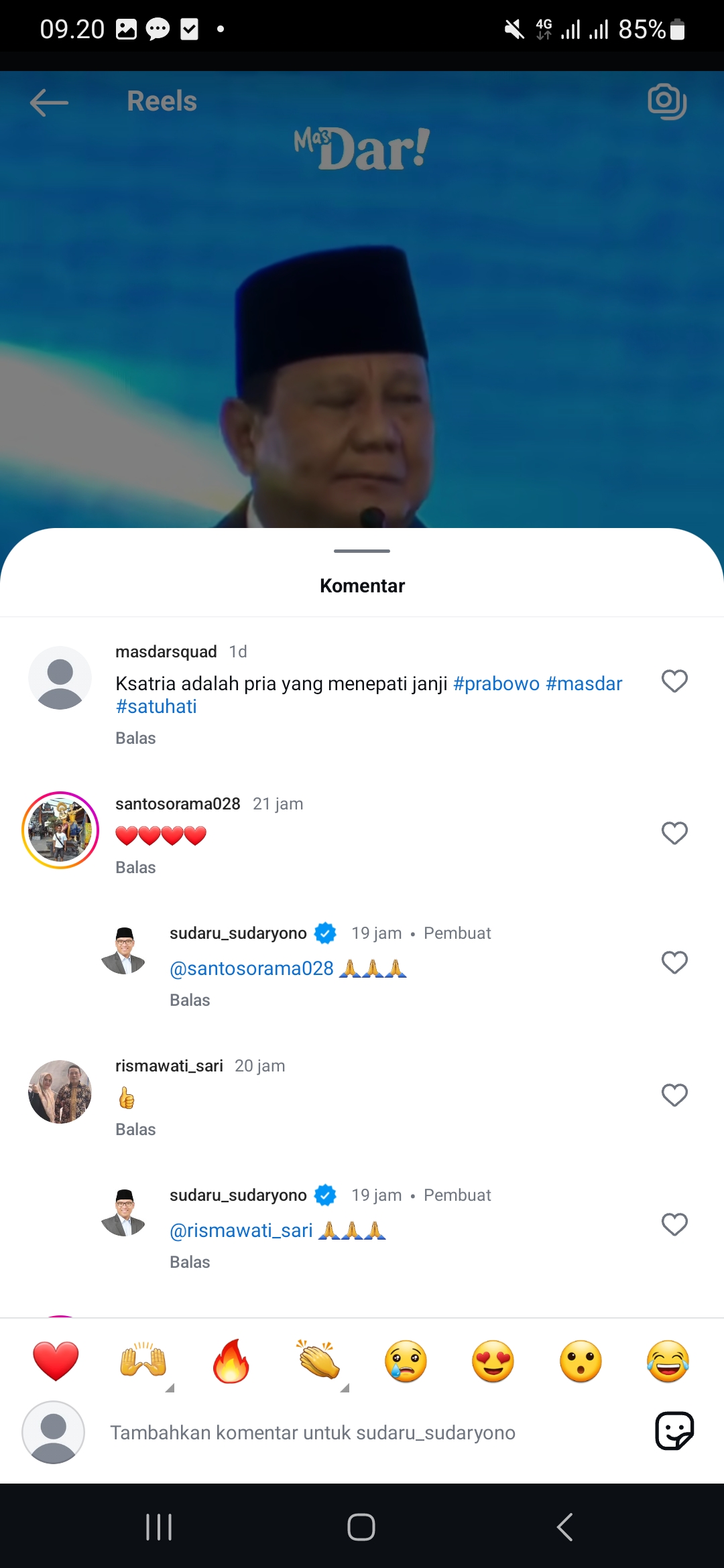Go to the system home screen

pyautogui.click(x=361, y=1527)
